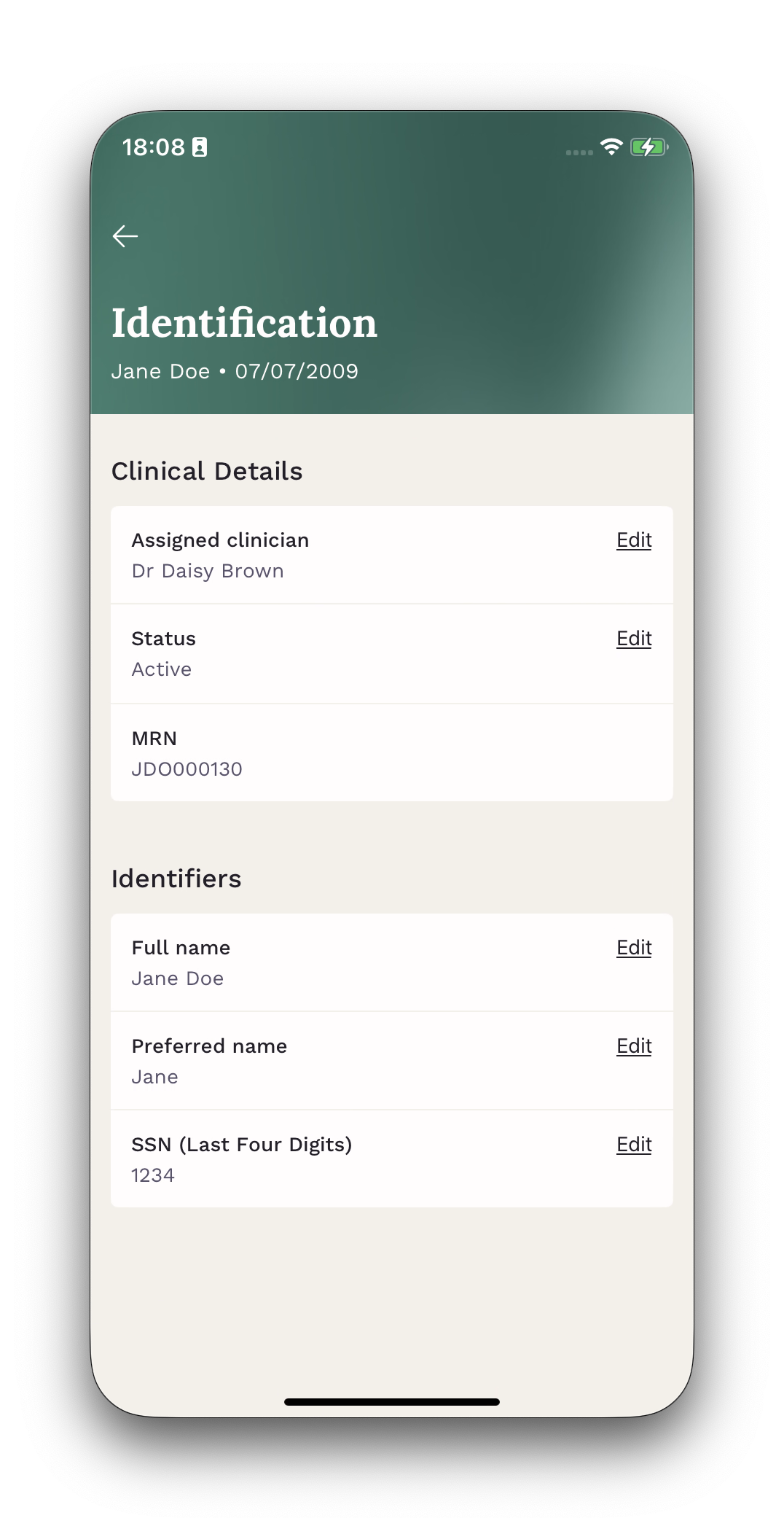
Task: Edit the Preferred name
Action: coord(633,1046)
